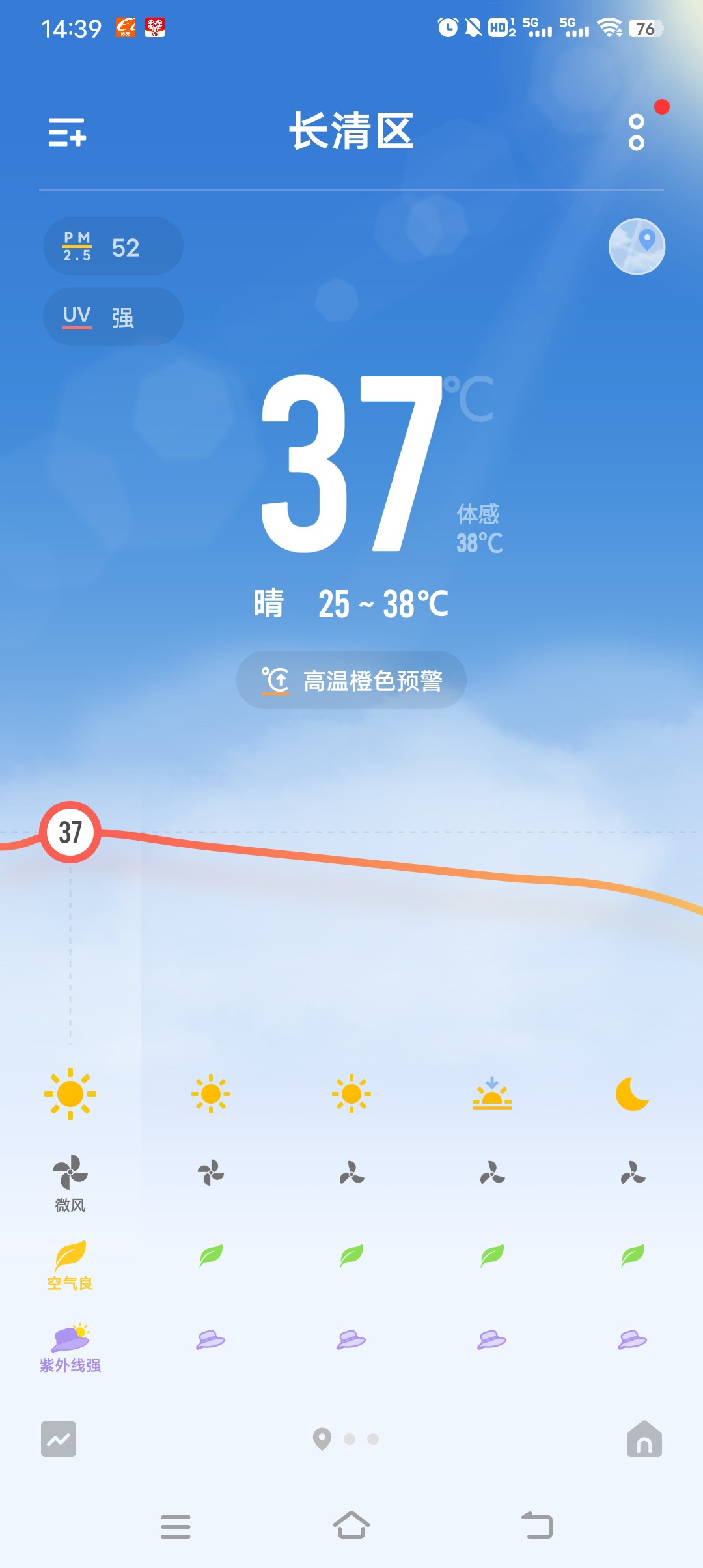
Task: Tap the house icon at bottom right
Action: pyautogui.click(x=644, y=1439)
